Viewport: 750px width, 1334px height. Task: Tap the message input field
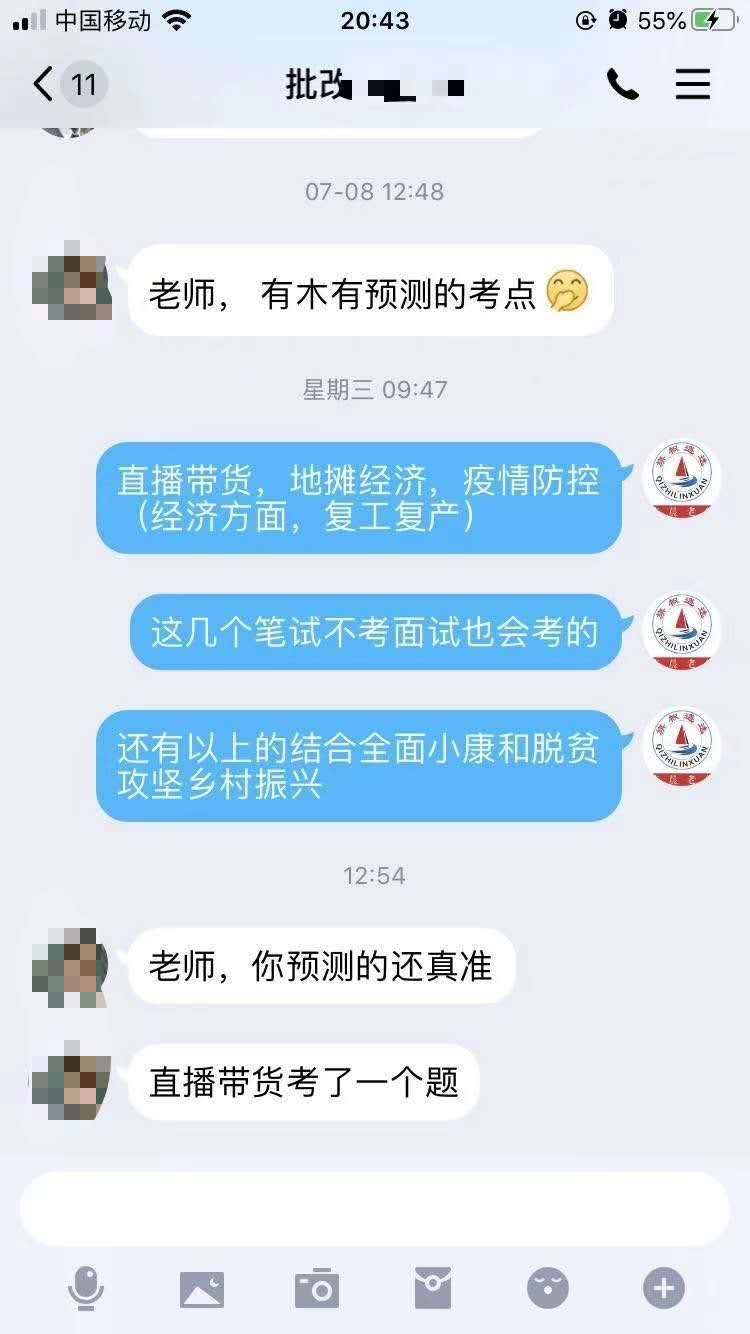click(x=374, y=1209)
